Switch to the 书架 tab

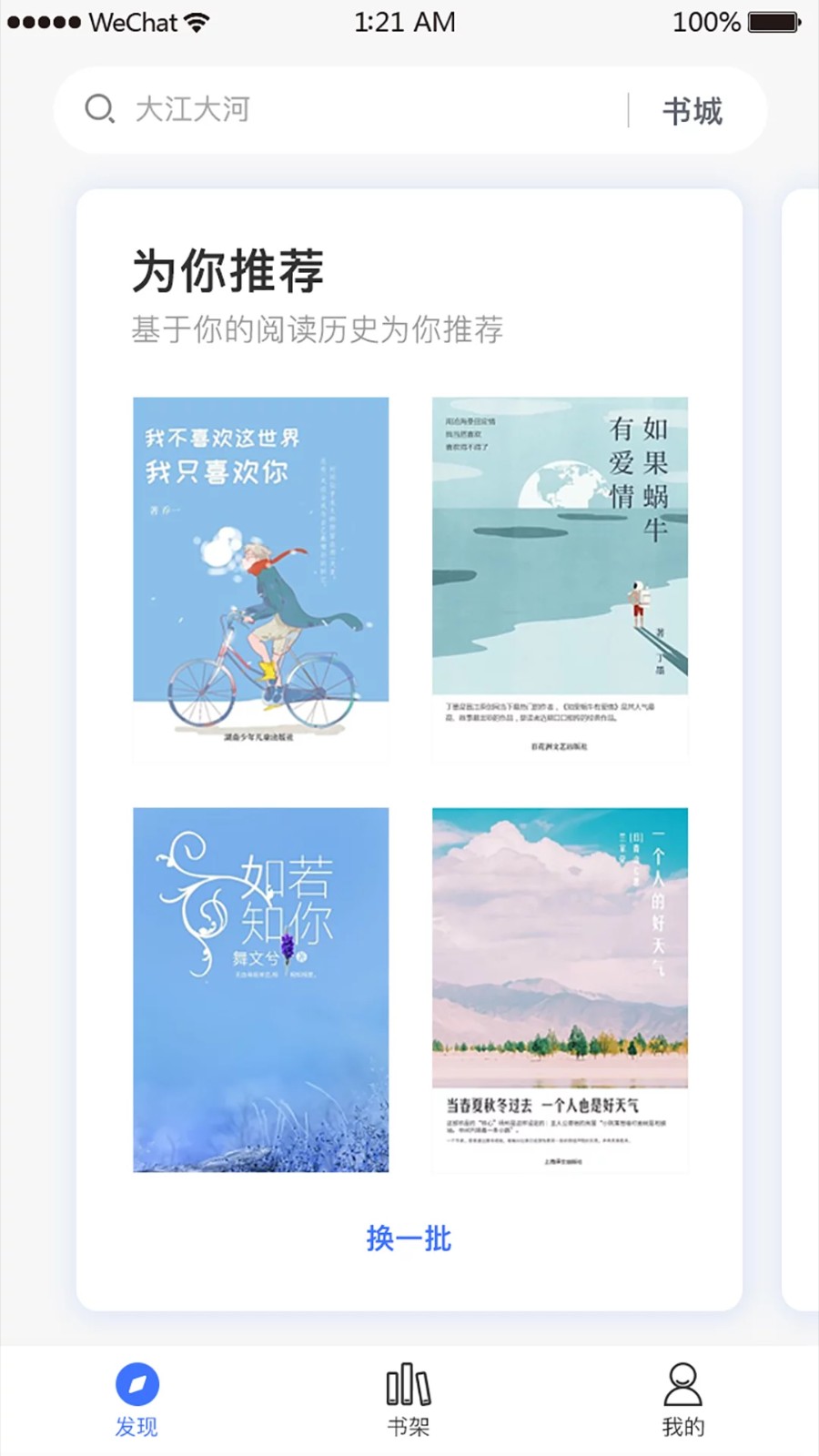[x=409, y=1400]
